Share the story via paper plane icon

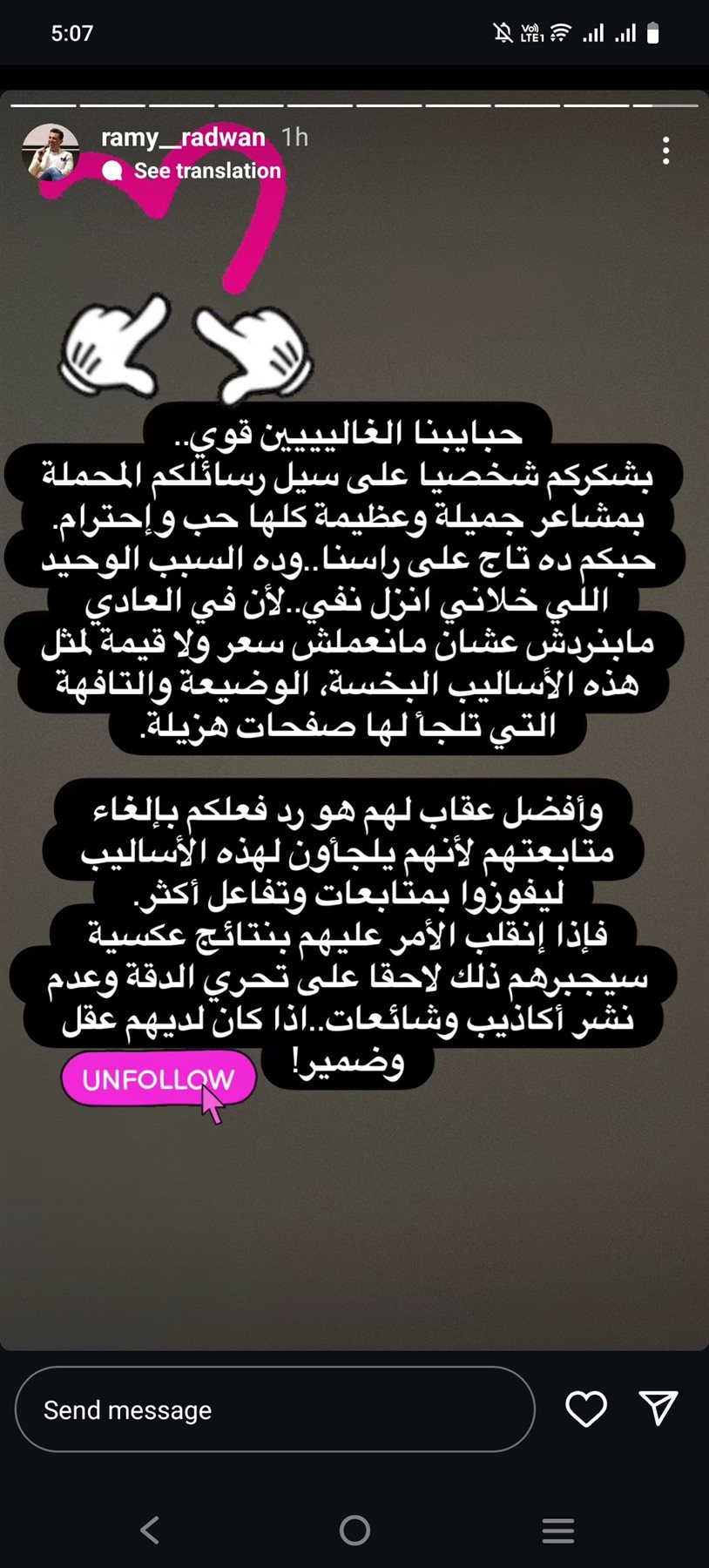658,1409
